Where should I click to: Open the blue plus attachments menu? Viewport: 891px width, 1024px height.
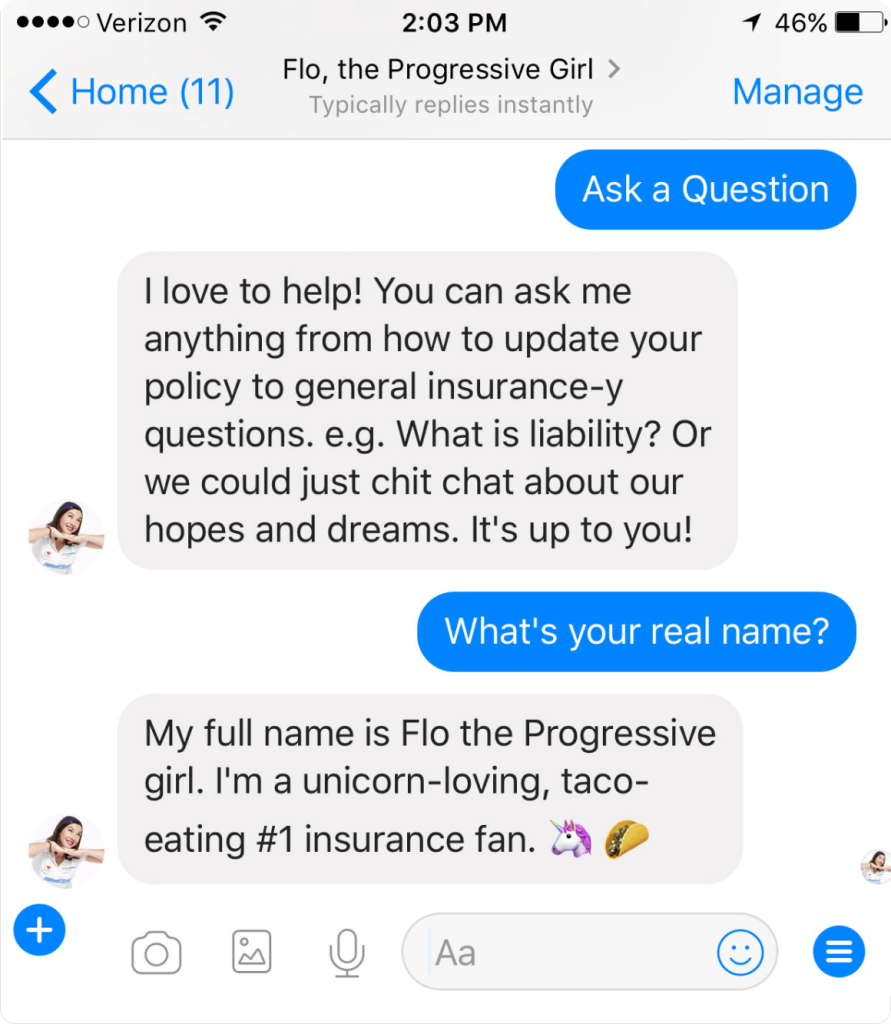[x=39, y=932]
